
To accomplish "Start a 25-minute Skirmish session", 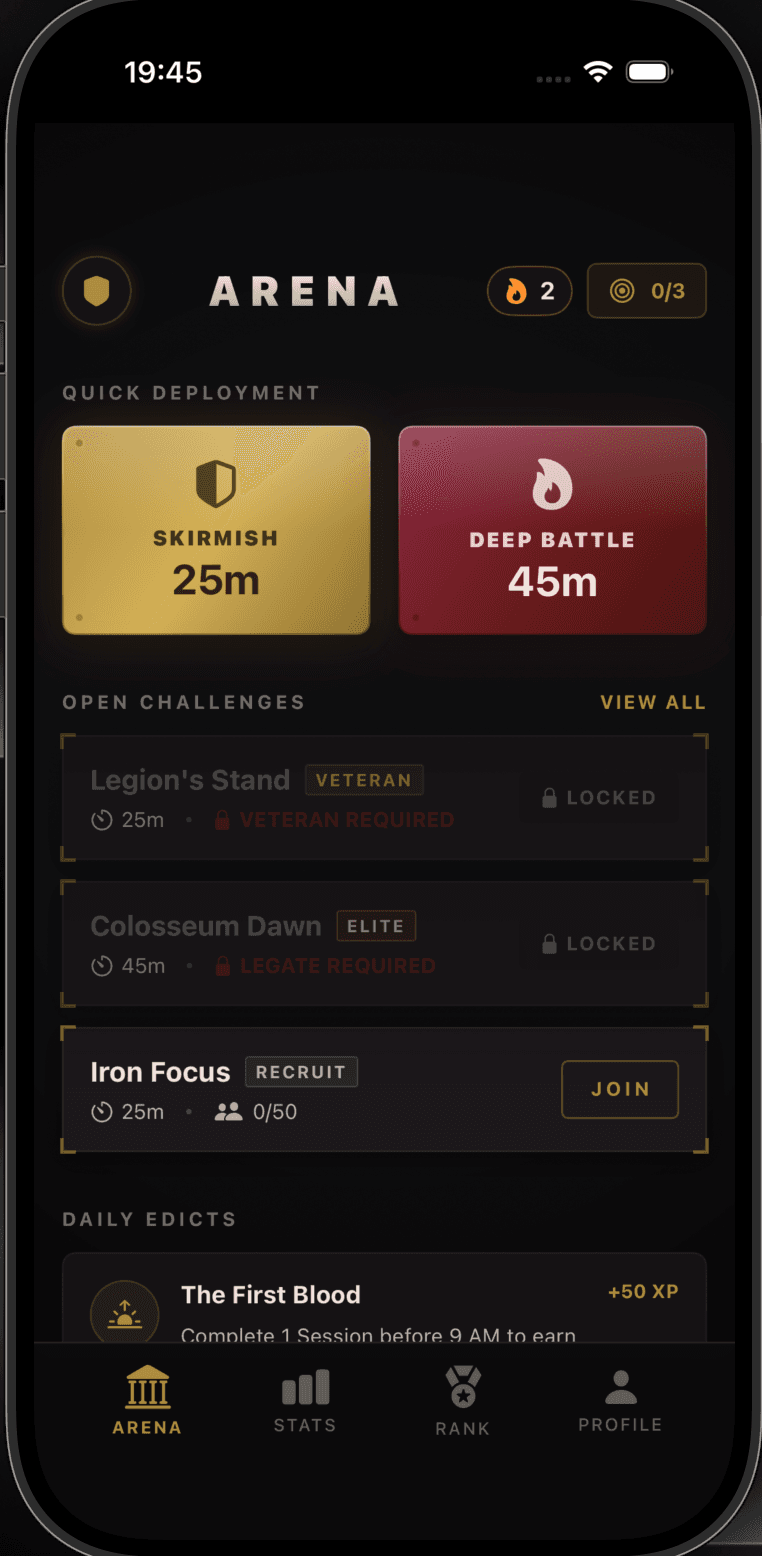I will 216,530.
